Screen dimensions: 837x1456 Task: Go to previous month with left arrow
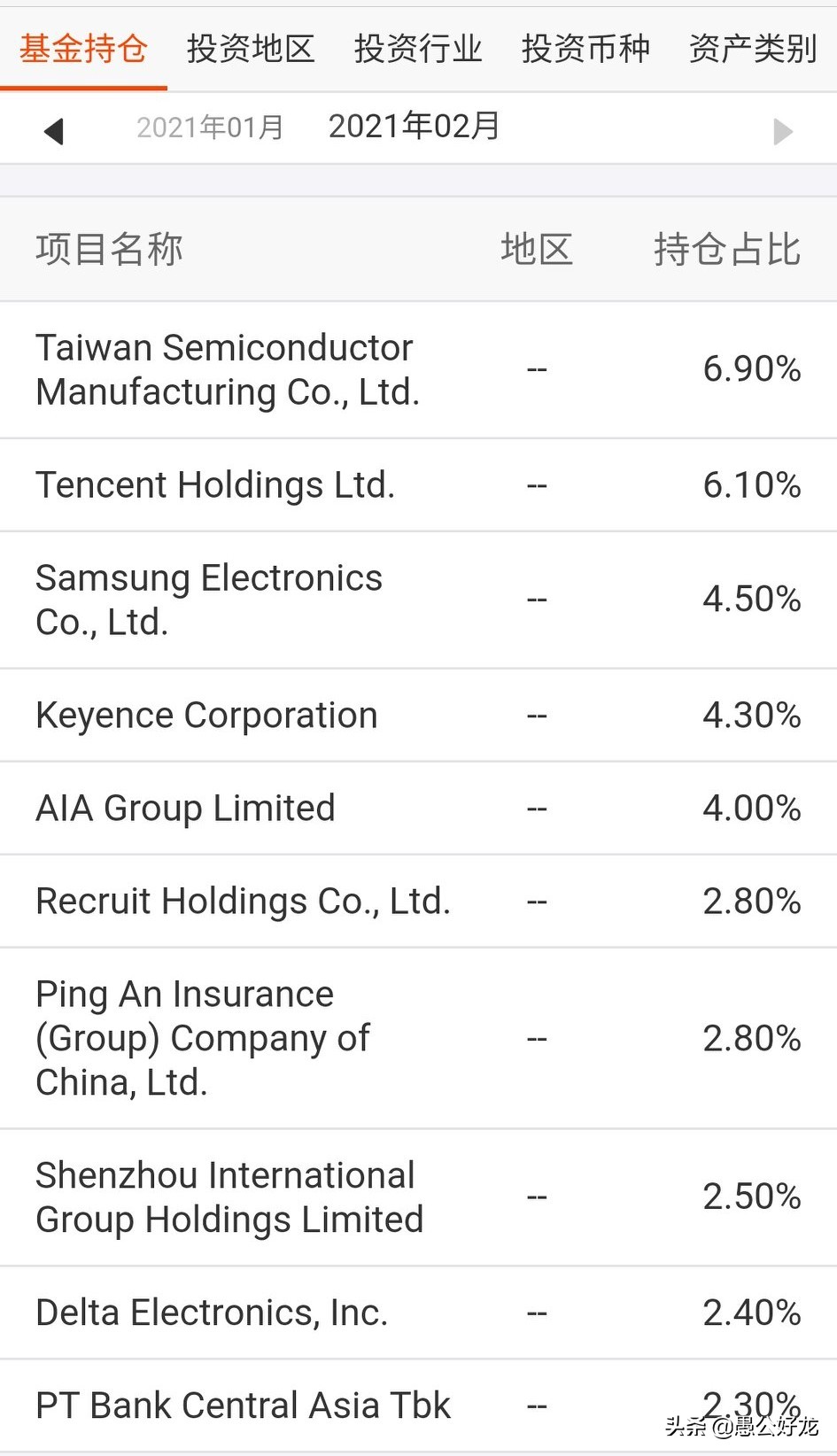pyautogui.click(x=54, y=131)
